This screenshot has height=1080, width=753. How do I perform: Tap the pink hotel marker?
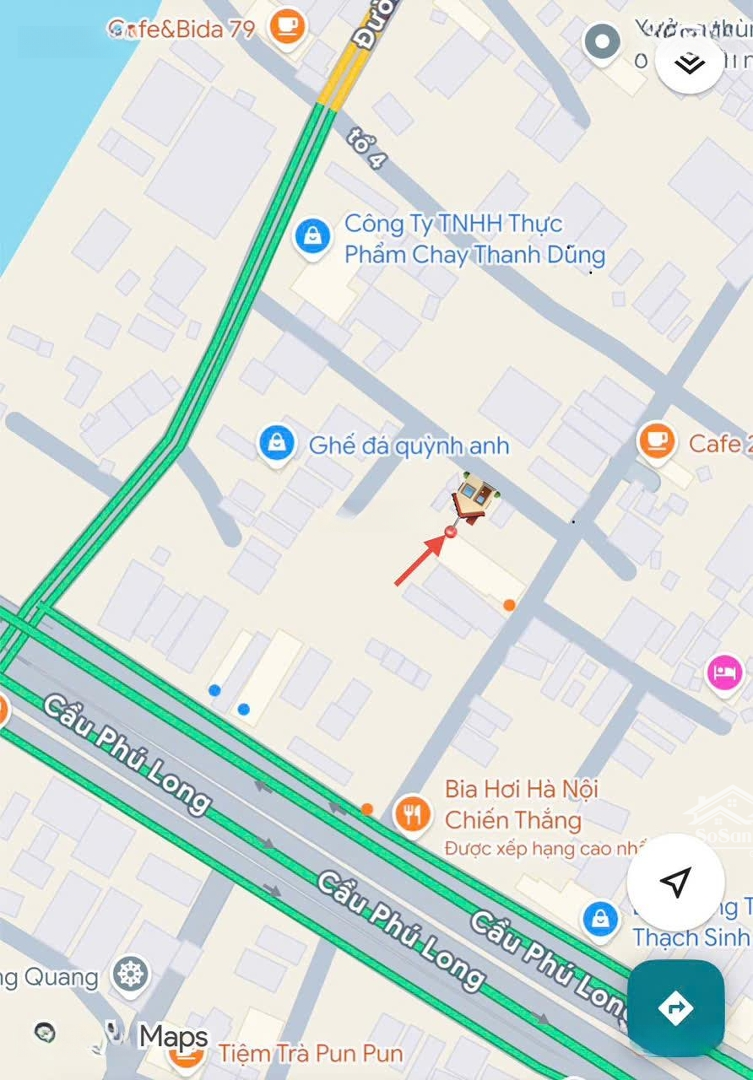click(724, 671)
